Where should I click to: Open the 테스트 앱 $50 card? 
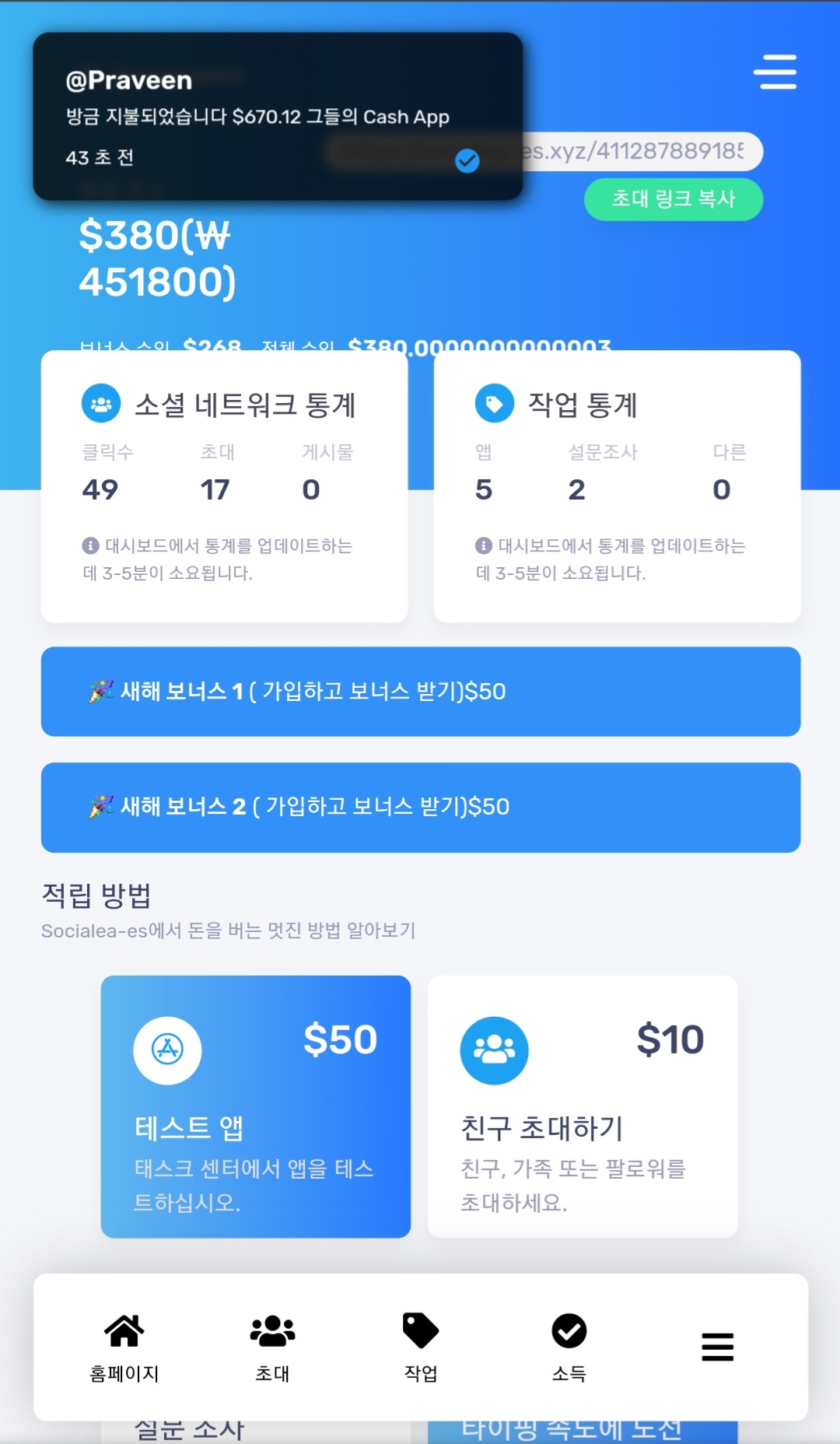point(255,1106)
